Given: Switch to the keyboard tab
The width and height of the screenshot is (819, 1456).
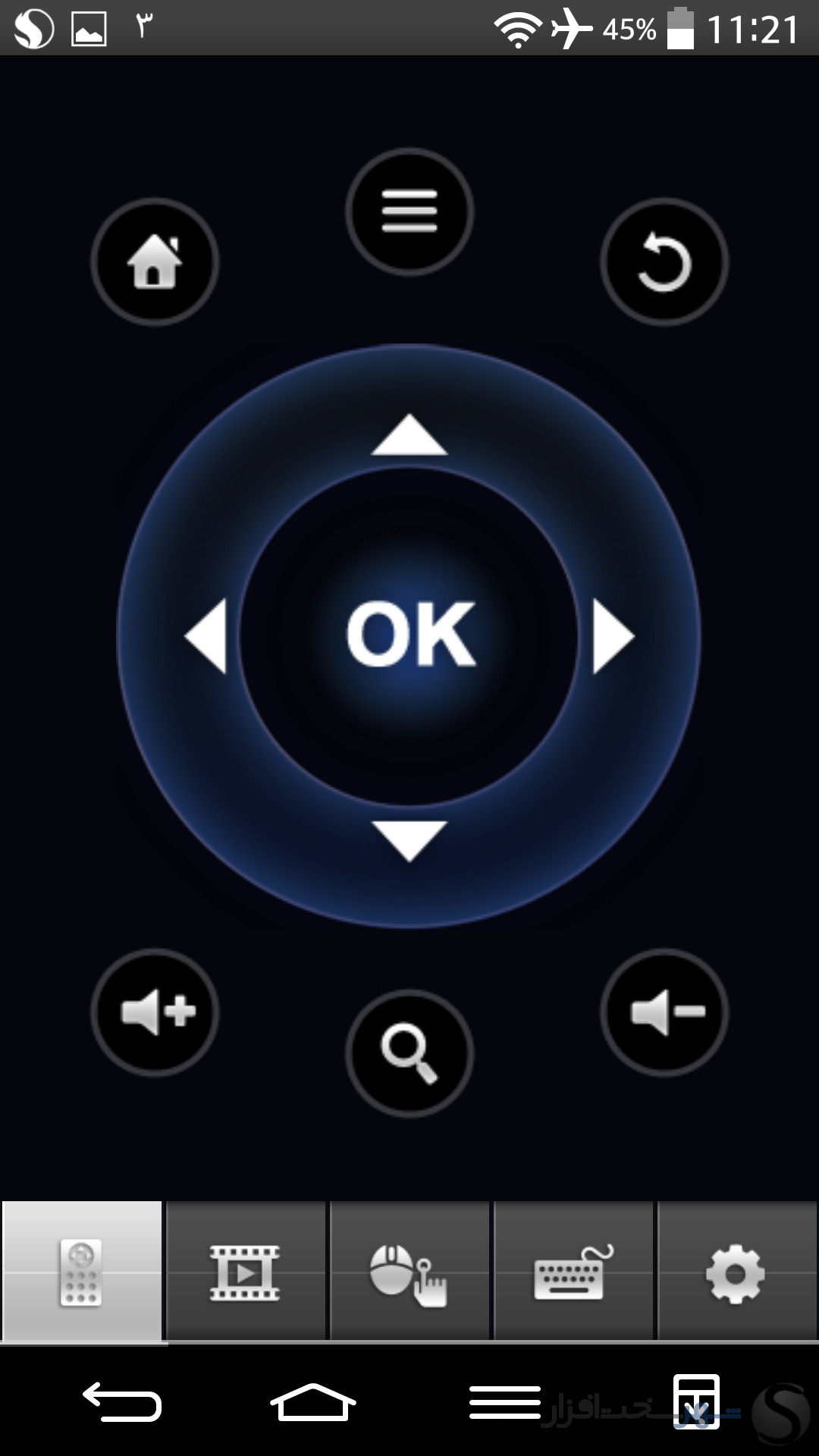Looking at the screenshot, I should click(x=573, y=1272).
